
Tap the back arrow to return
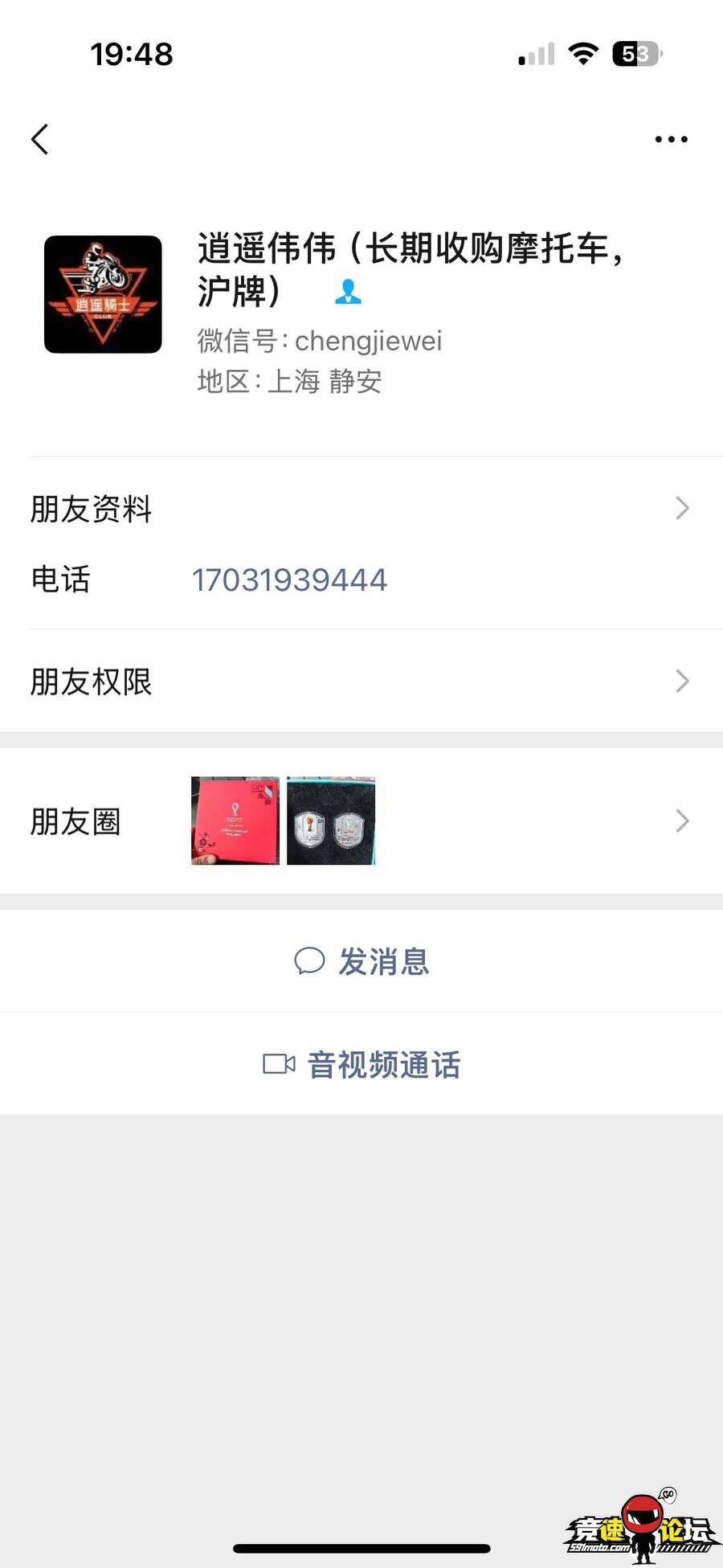[x=40, y=138]
